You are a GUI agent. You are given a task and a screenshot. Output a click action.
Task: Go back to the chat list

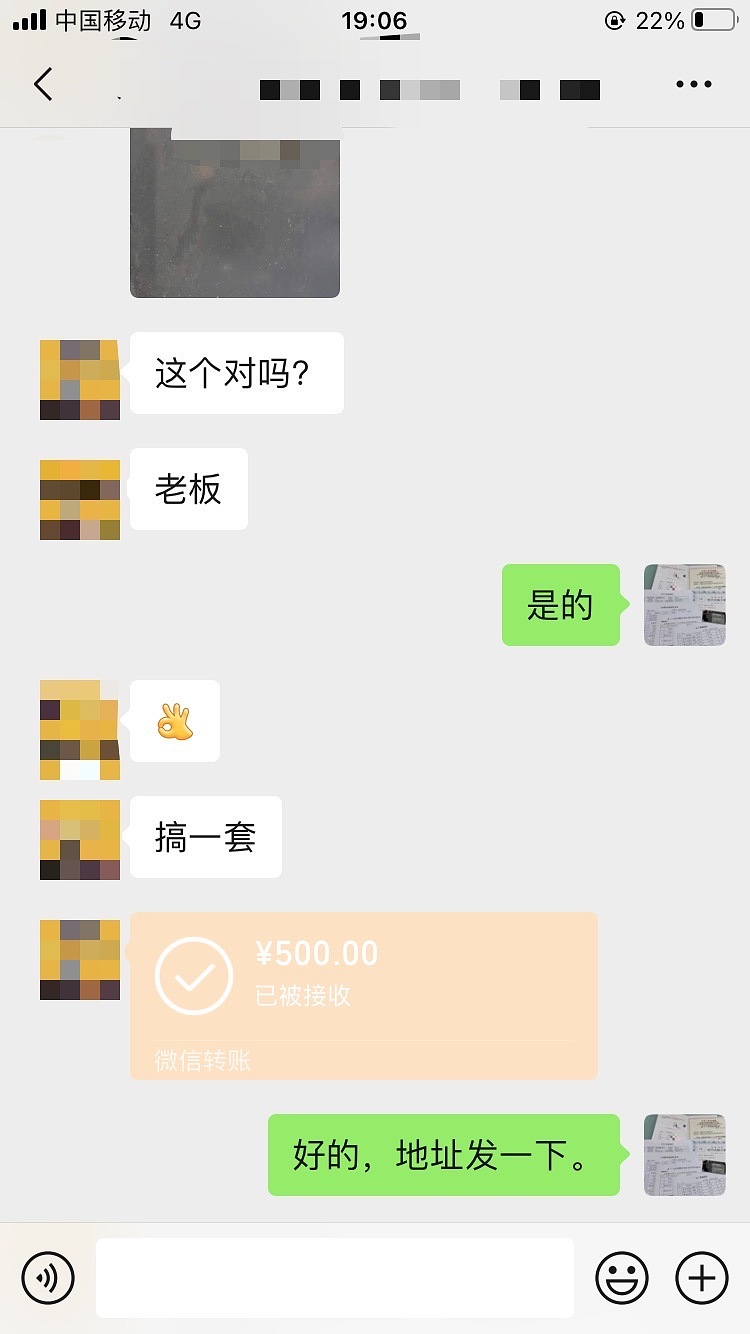[43, 85]
